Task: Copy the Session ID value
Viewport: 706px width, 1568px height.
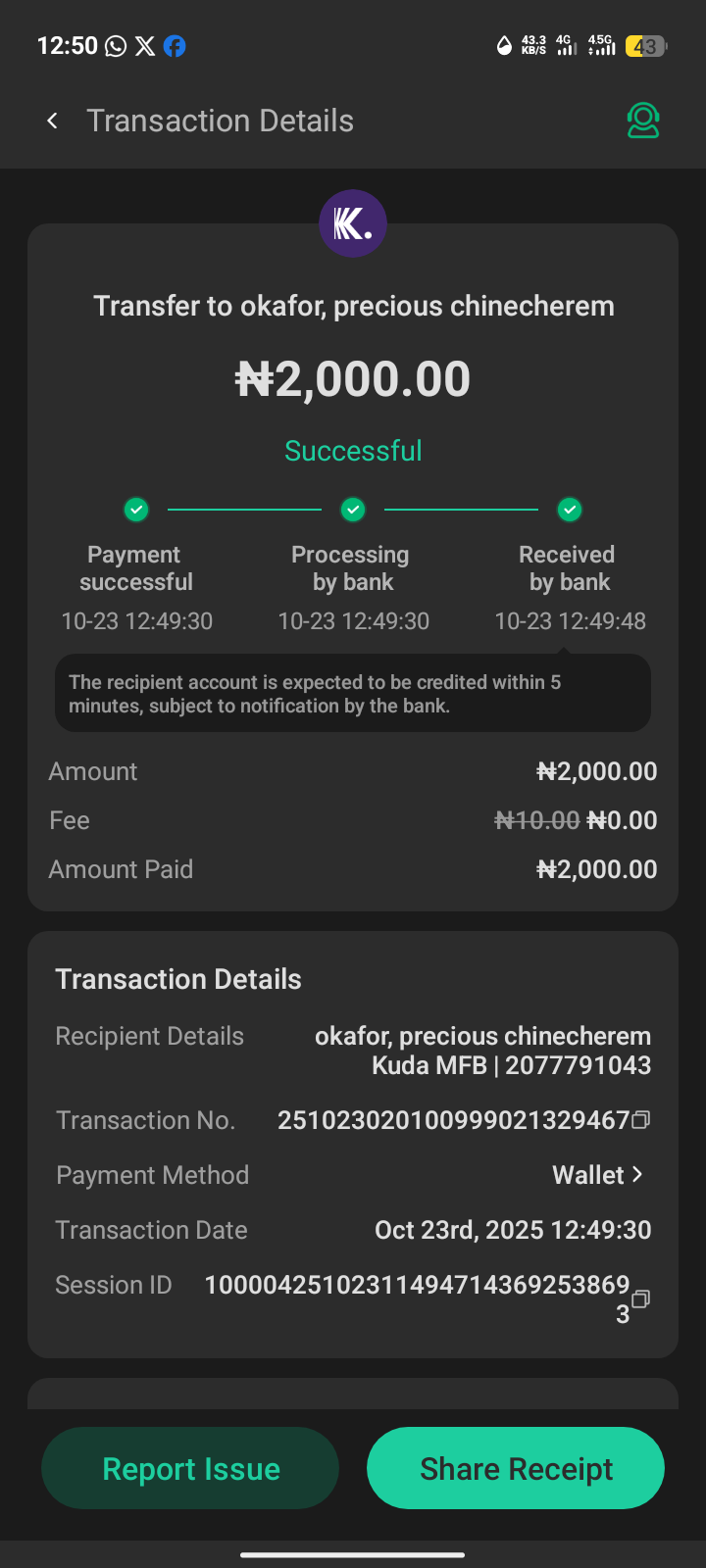Action: (x=641, y=1299)
